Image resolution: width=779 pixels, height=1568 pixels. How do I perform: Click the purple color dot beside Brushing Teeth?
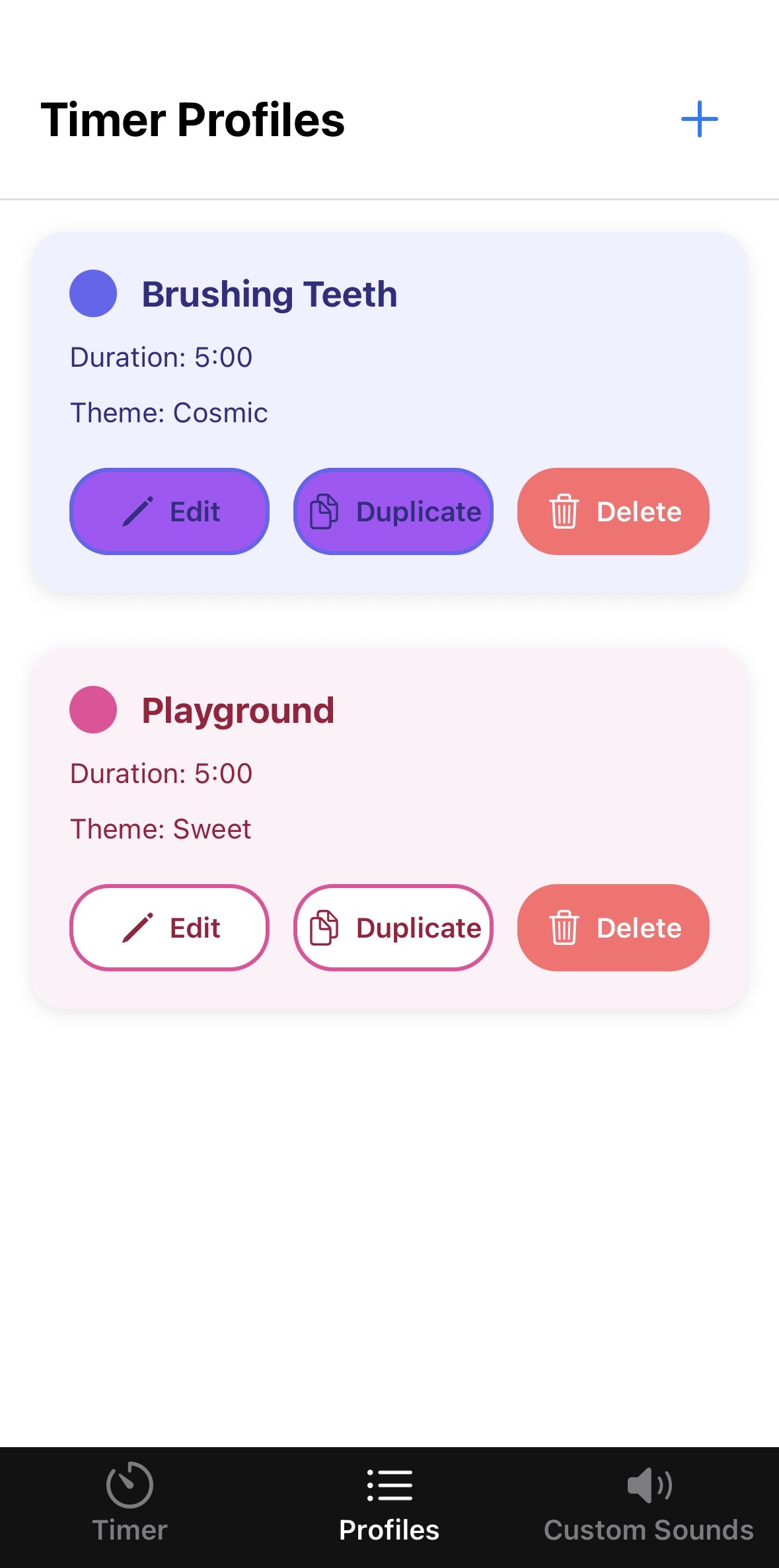pyautogui.click(x=94, y=293)
